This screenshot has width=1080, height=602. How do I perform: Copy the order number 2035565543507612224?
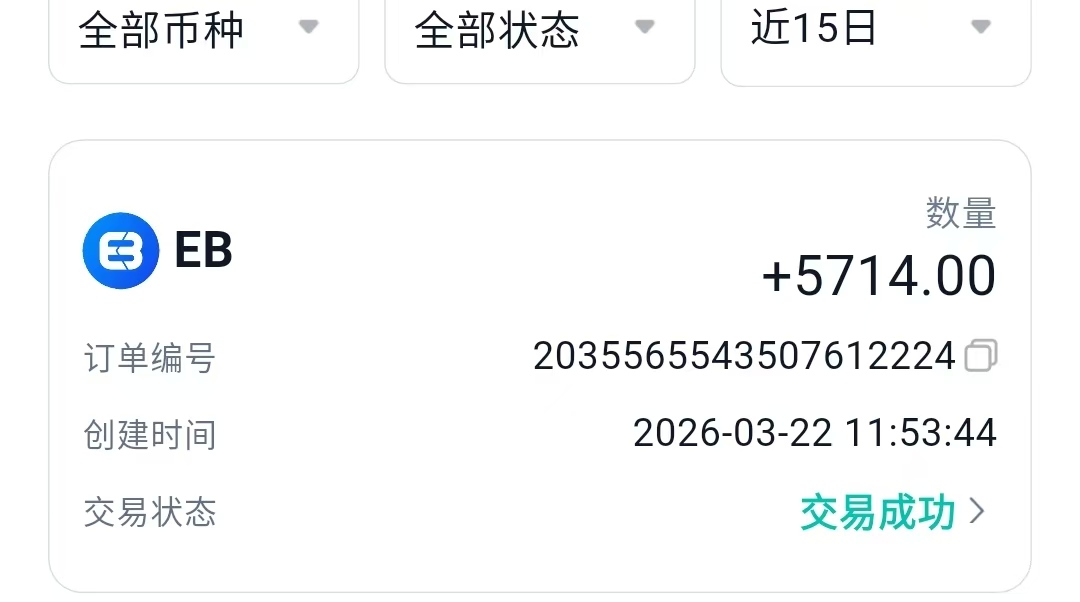click(x=980, y=356)
